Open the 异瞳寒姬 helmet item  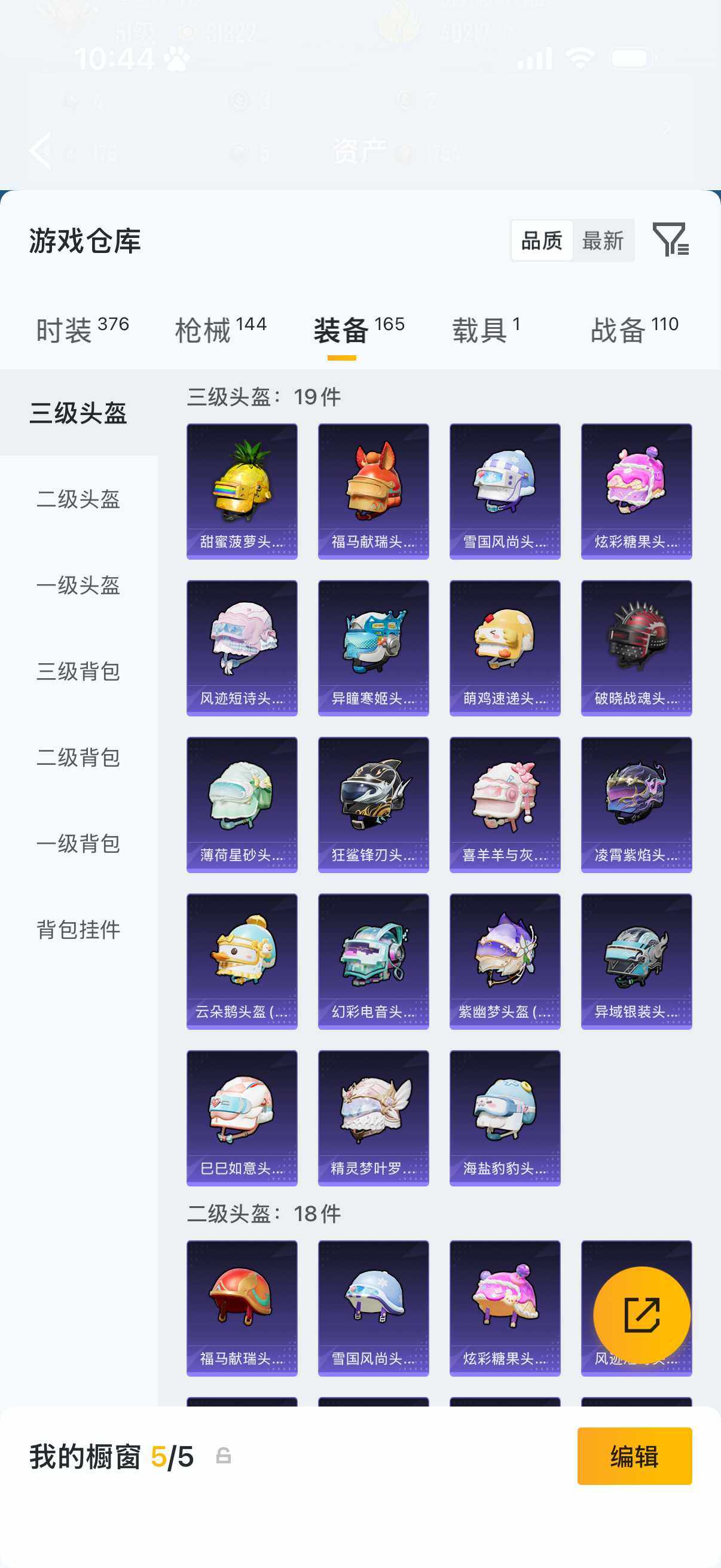point(373,647)
